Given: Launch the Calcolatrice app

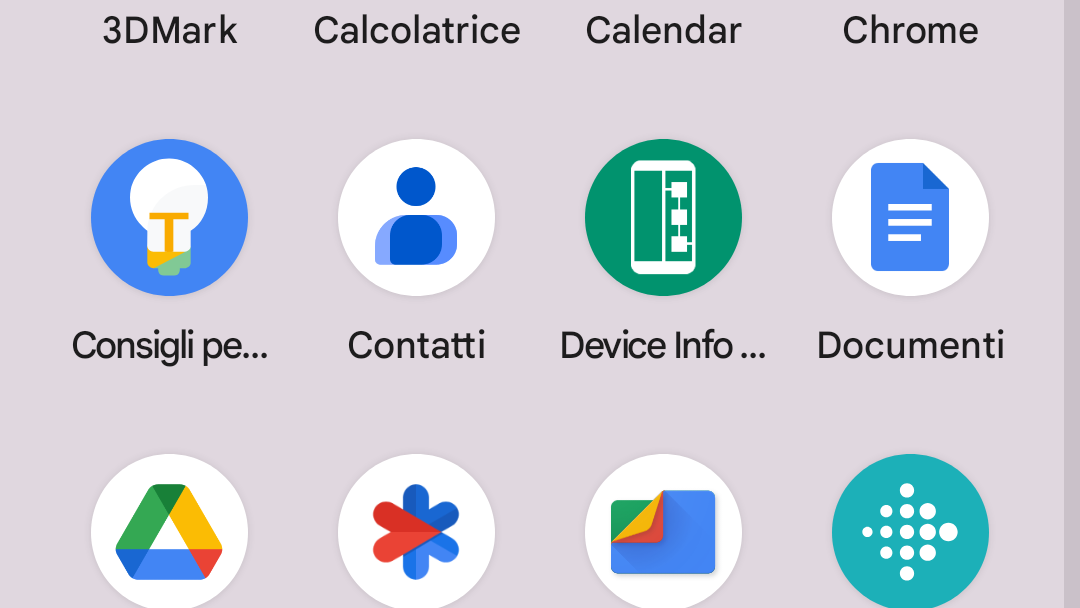Looking at the screenshot, I should click(x=416, y=30).
